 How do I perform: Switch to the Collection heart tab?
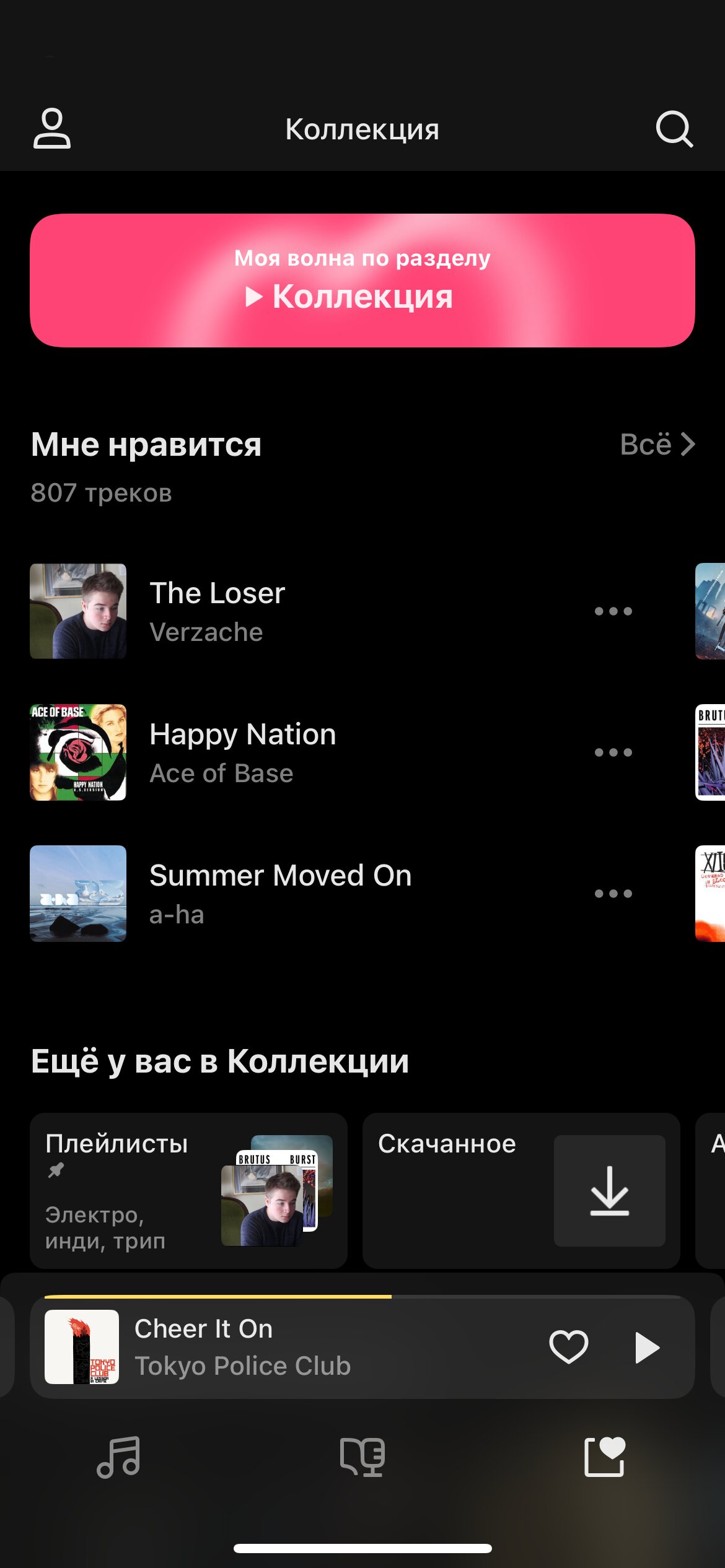[x=605, y=1457]
